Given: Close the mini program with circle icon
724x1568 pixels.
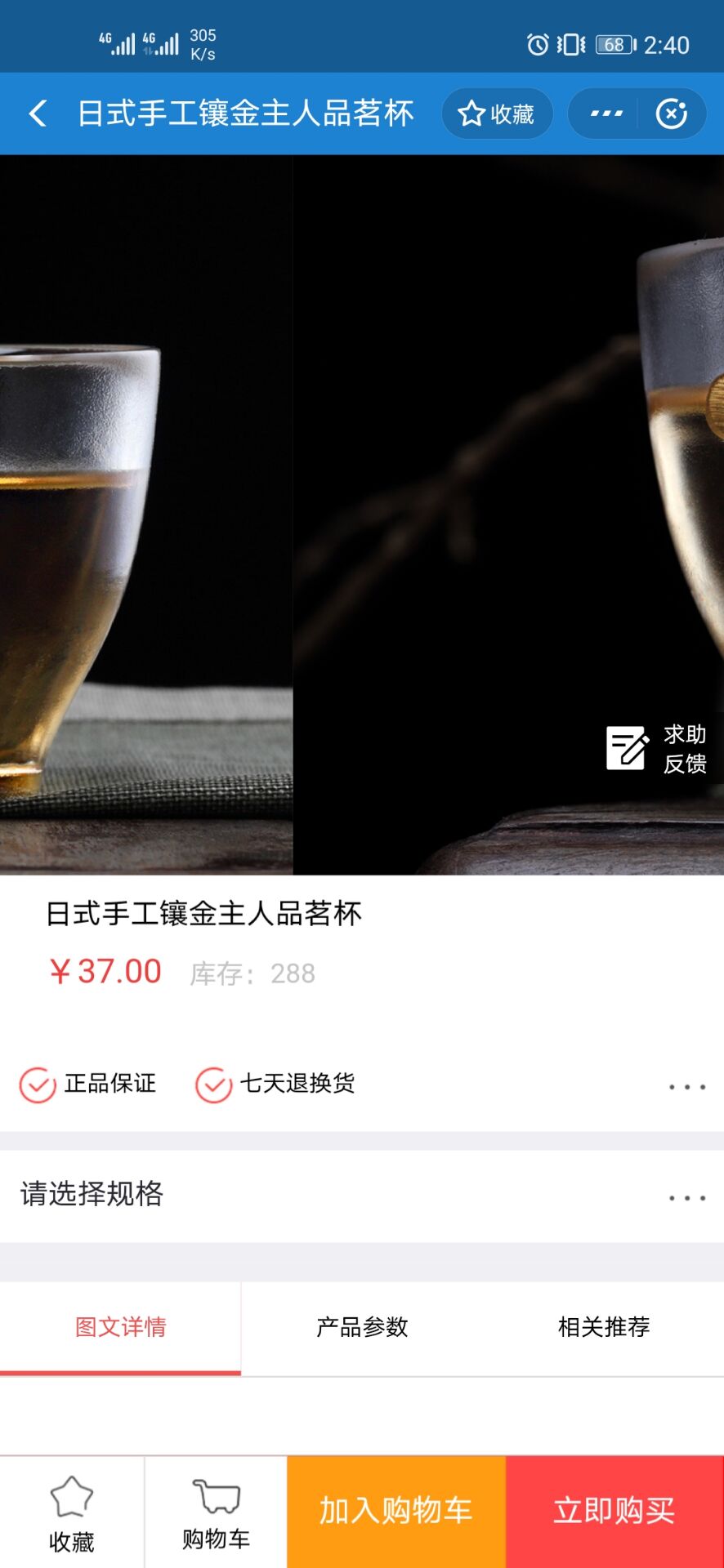Looking at the screenshot, I should [671, 114].
